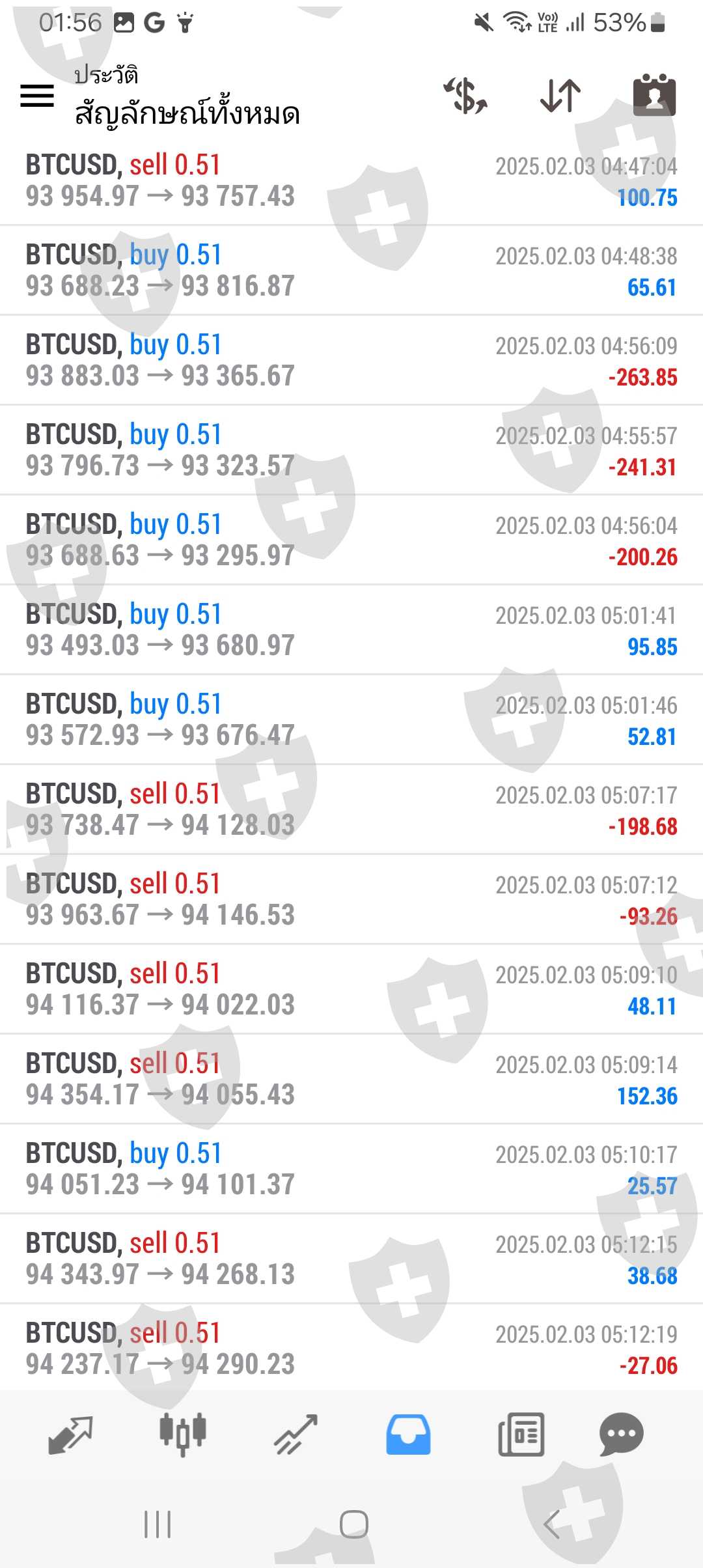Open the currency symbol filter icon

pos(465,96)
